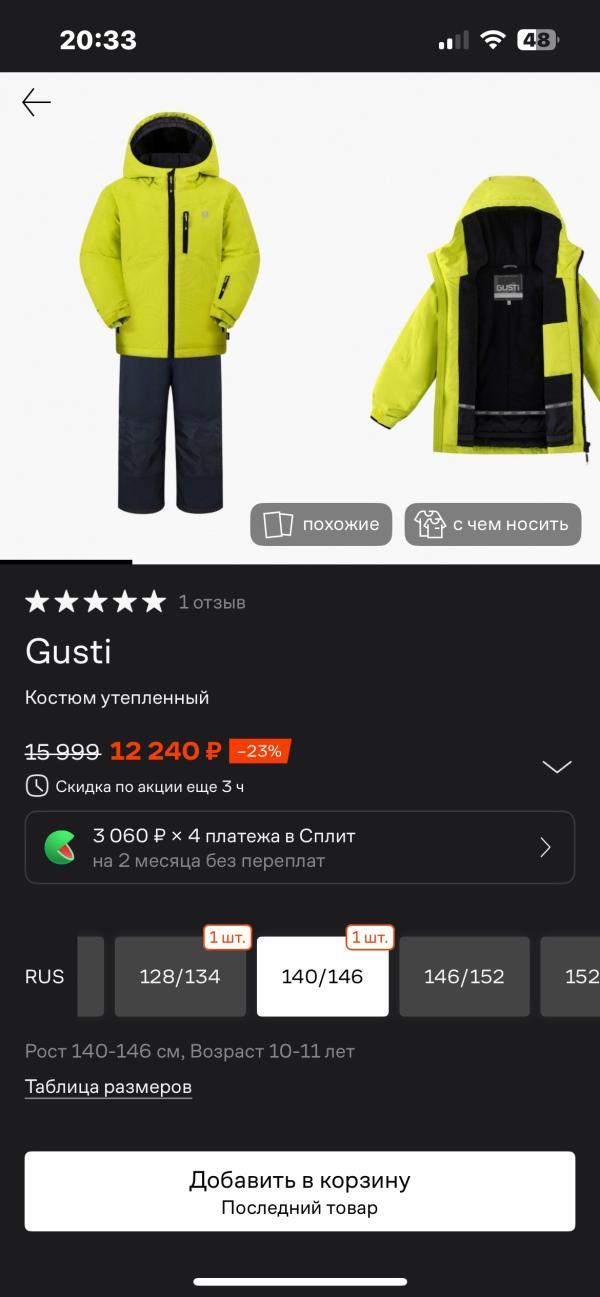Pick size 146/152
Screen dimensions: 600x1297
click(x=464, y=976)
